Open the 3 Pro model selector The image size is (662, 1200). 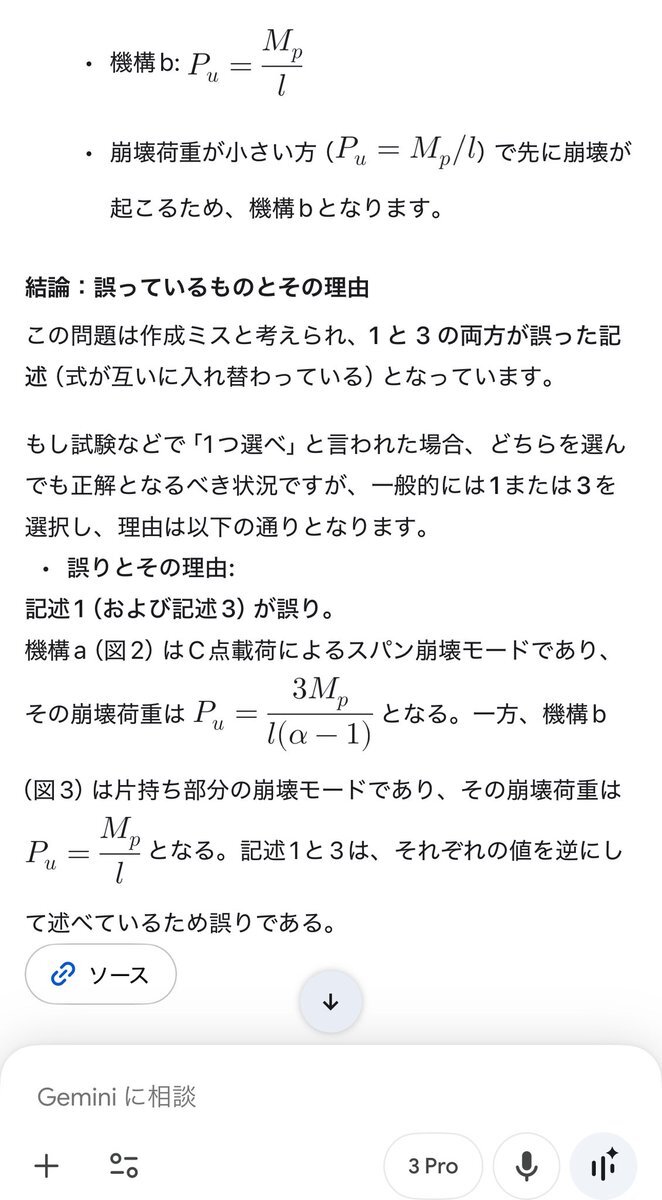[x=433, y=1165]
